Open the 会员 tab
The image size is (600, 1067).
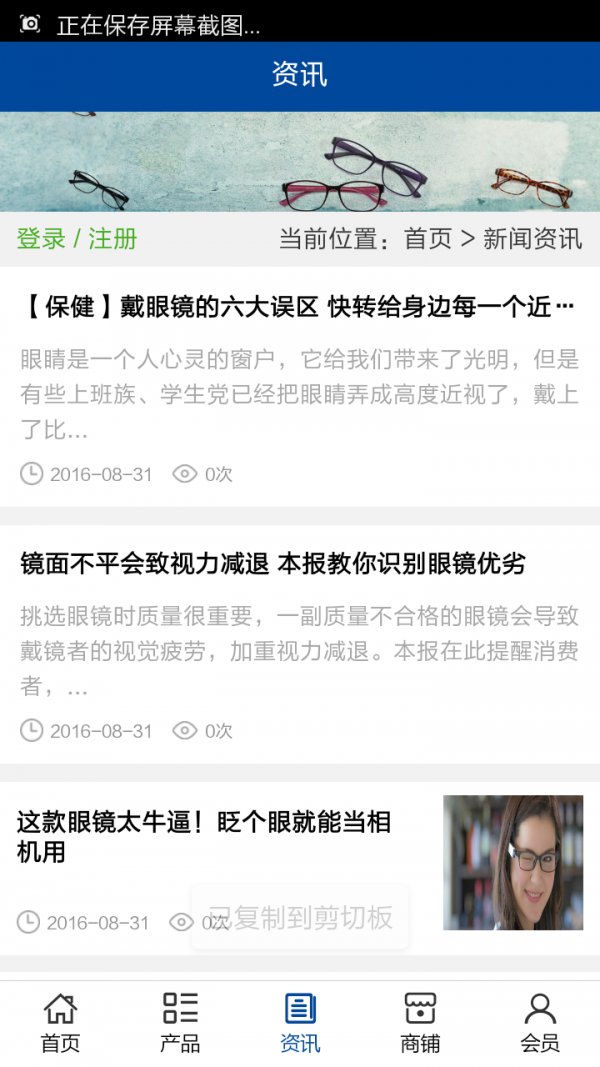click(540, 1023)
